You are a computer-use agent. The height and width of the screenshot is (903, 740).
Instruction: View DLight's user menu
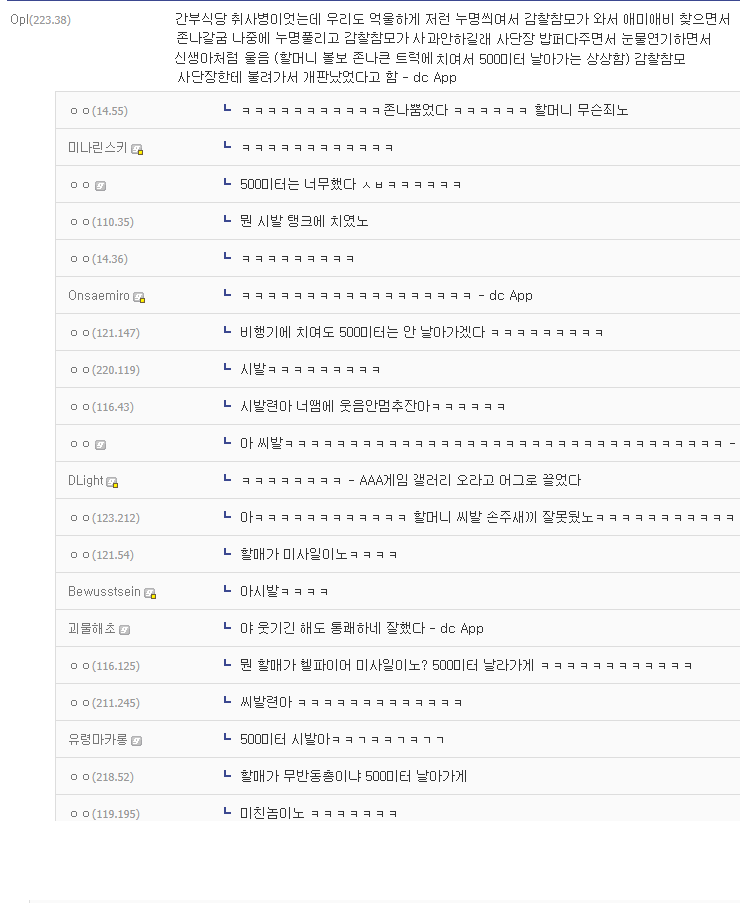pyautogui.click(x=86, y=480)
